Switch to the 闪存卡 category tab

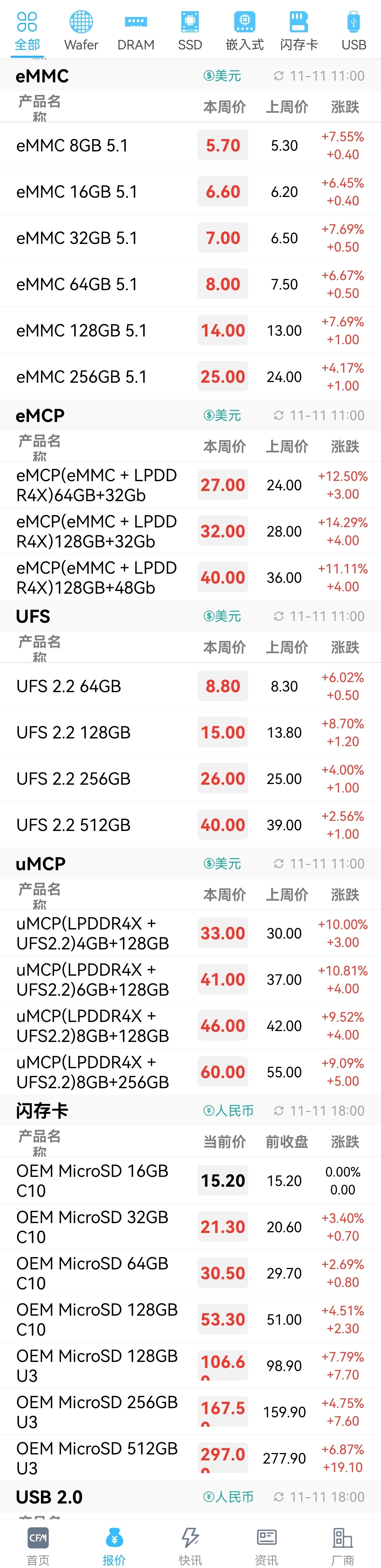(x=299, y=30)
